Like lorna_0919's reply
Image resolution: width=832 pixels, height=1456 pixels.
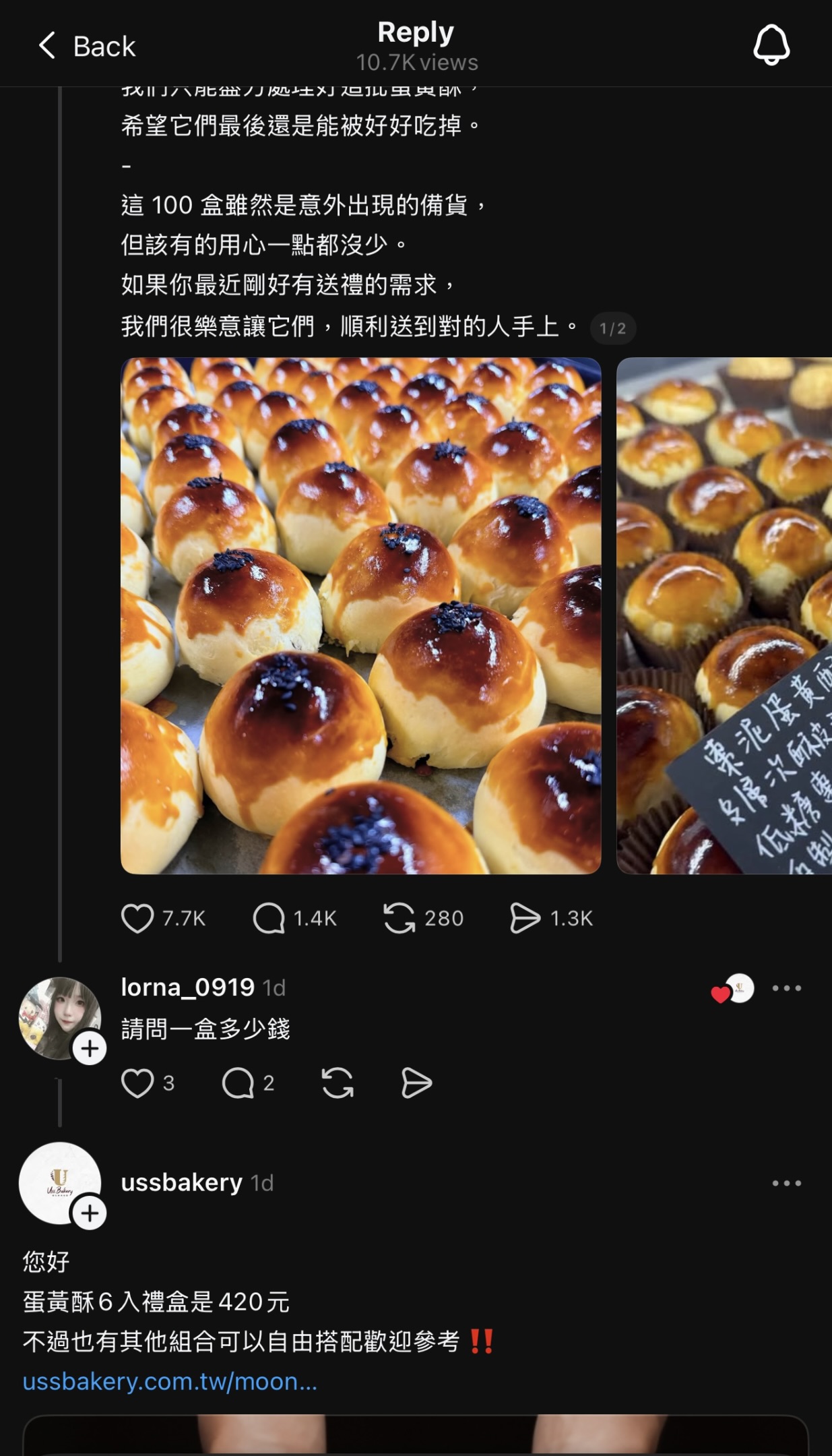pyautogui.click(x=137, y=1083)
